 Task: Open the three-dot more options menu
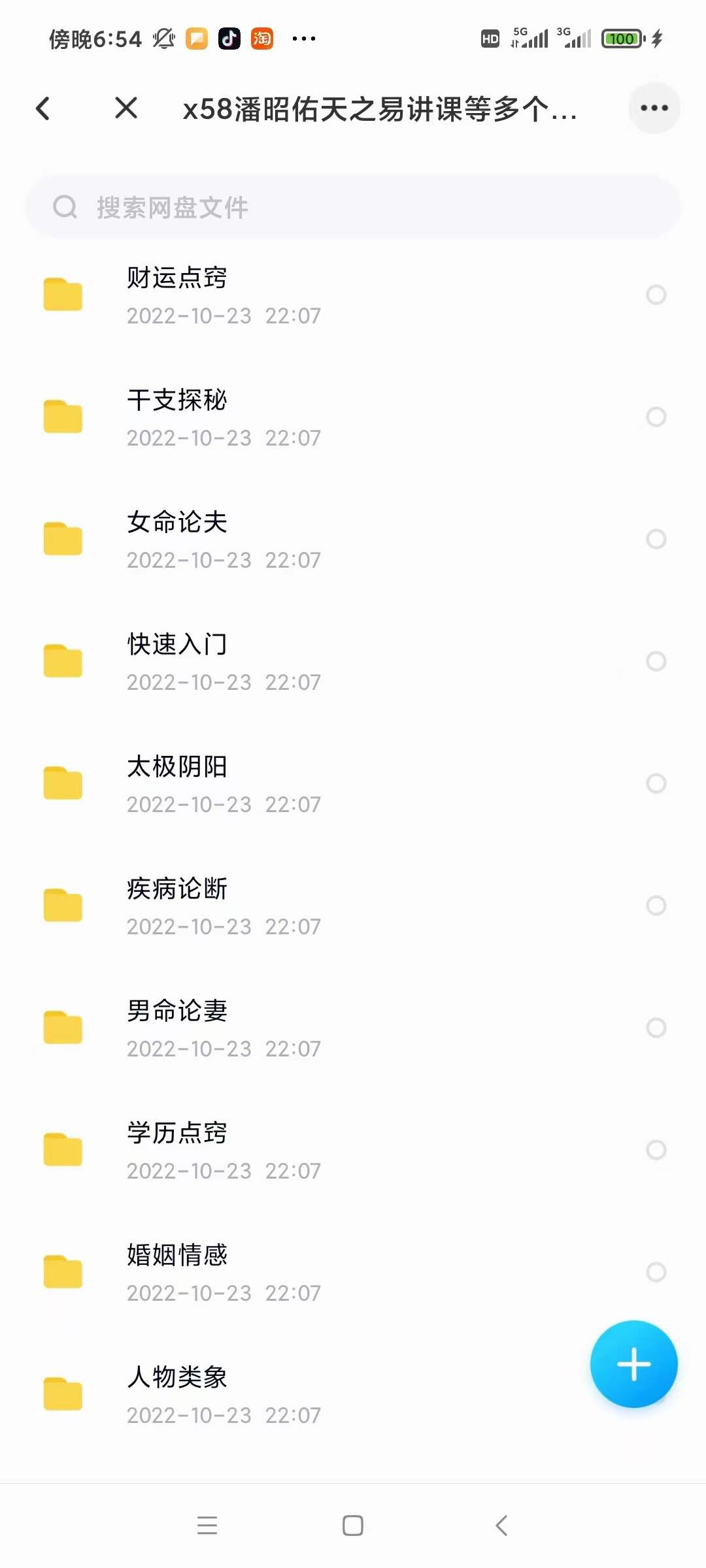(x=654, y=108)
